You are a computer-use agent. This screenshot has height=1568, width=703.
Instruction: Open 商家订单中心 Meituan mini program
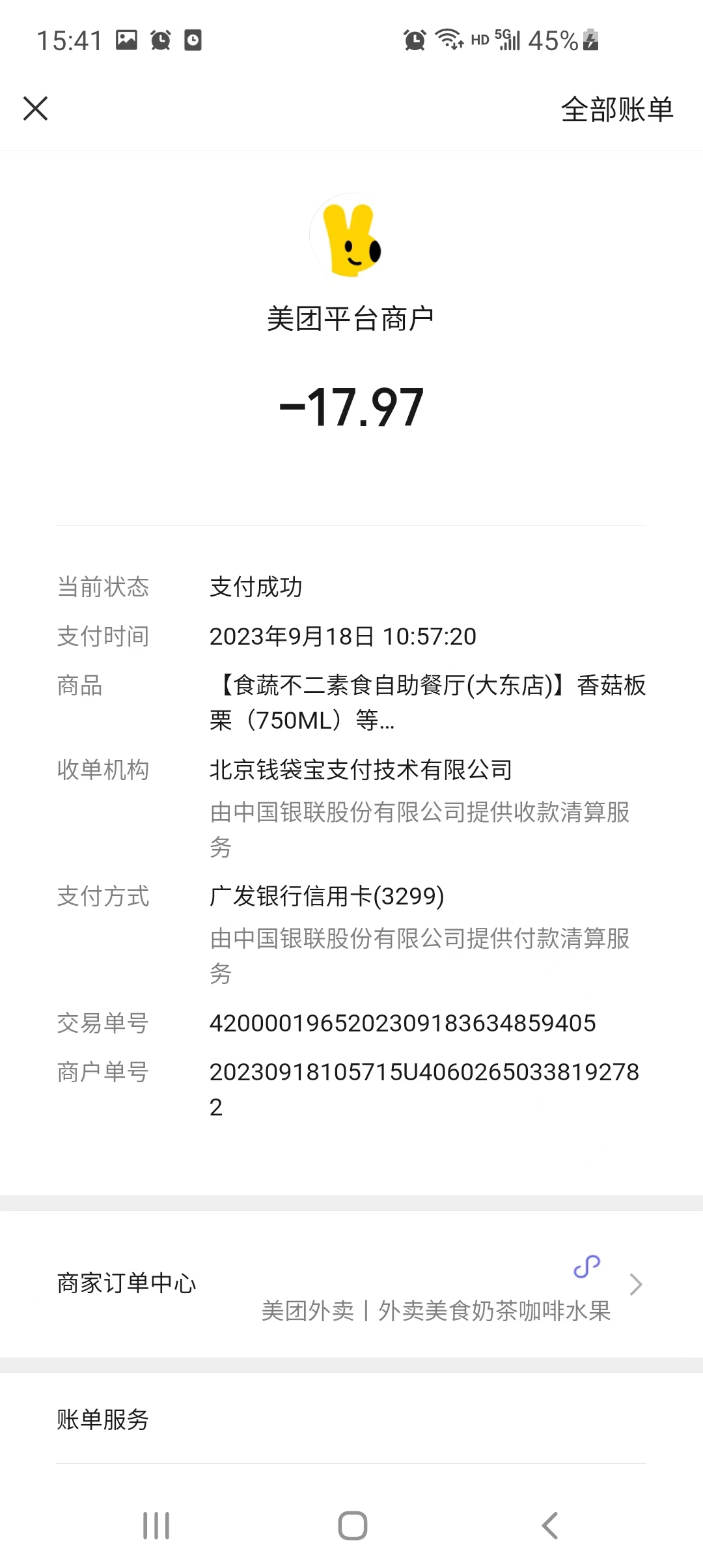coord(351,1284)
